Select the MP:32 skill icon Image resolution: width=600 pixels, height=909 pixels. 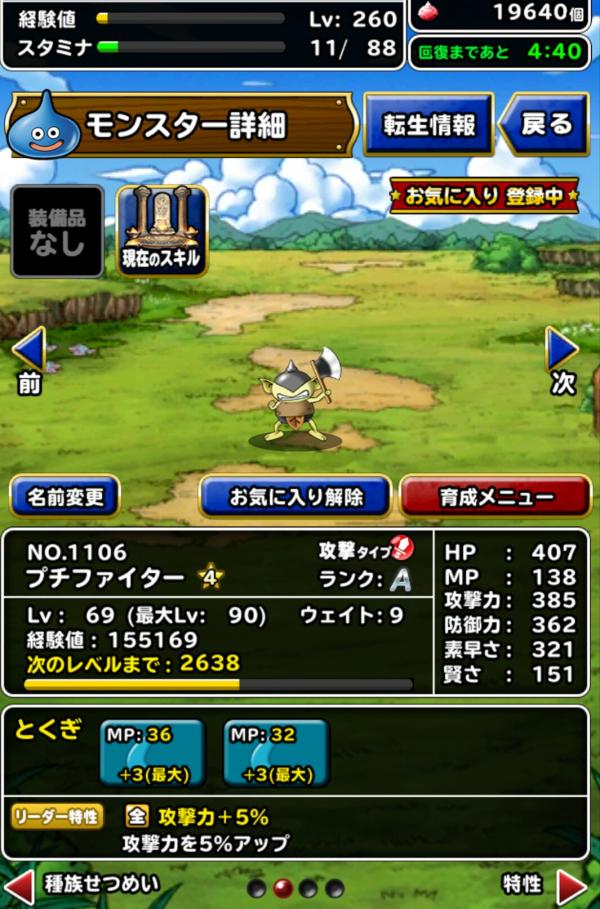click(276, 753)
